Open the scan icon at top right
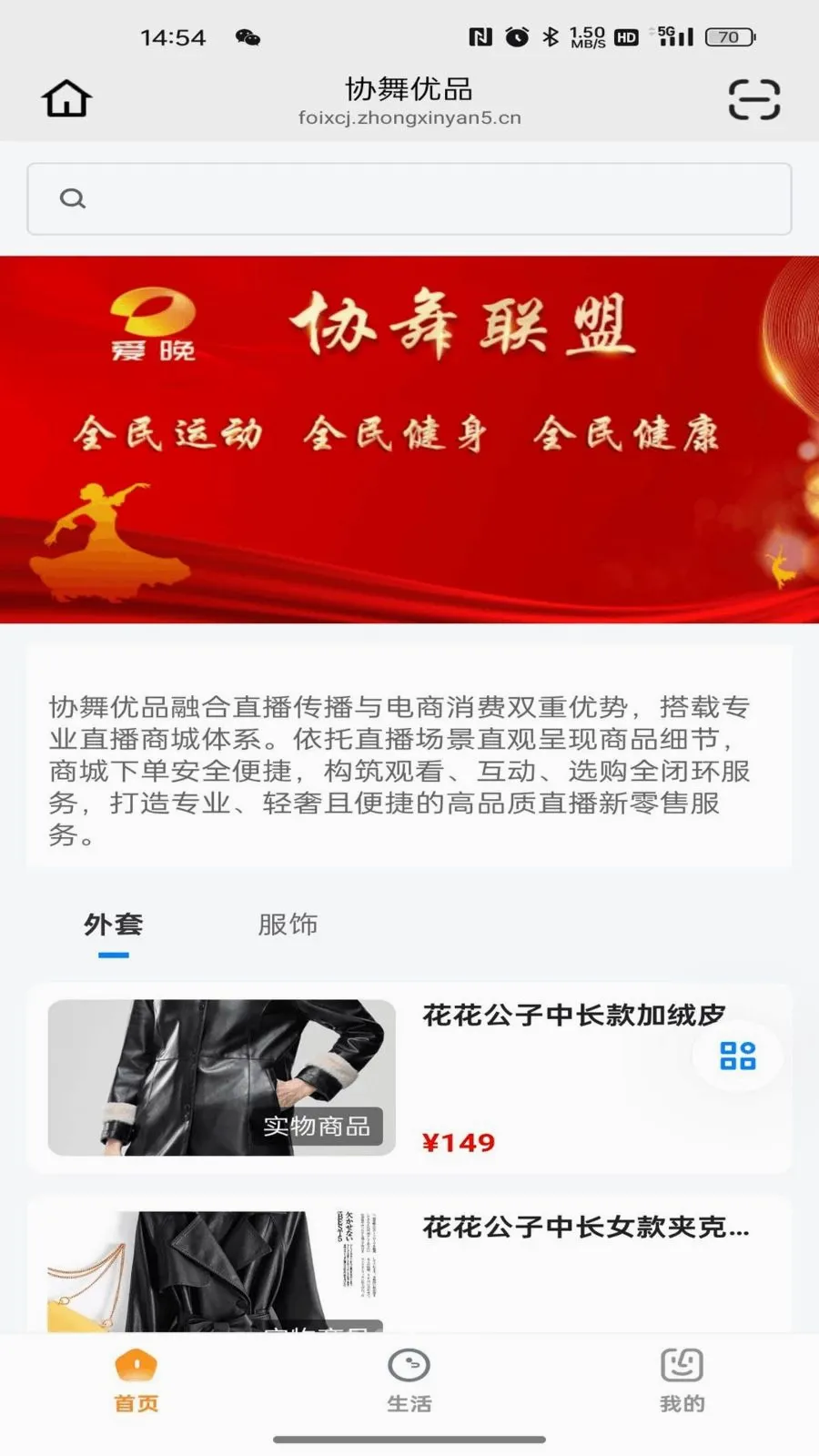The image size is (819, 1456). pyautogui.click(x=753, y=99)
